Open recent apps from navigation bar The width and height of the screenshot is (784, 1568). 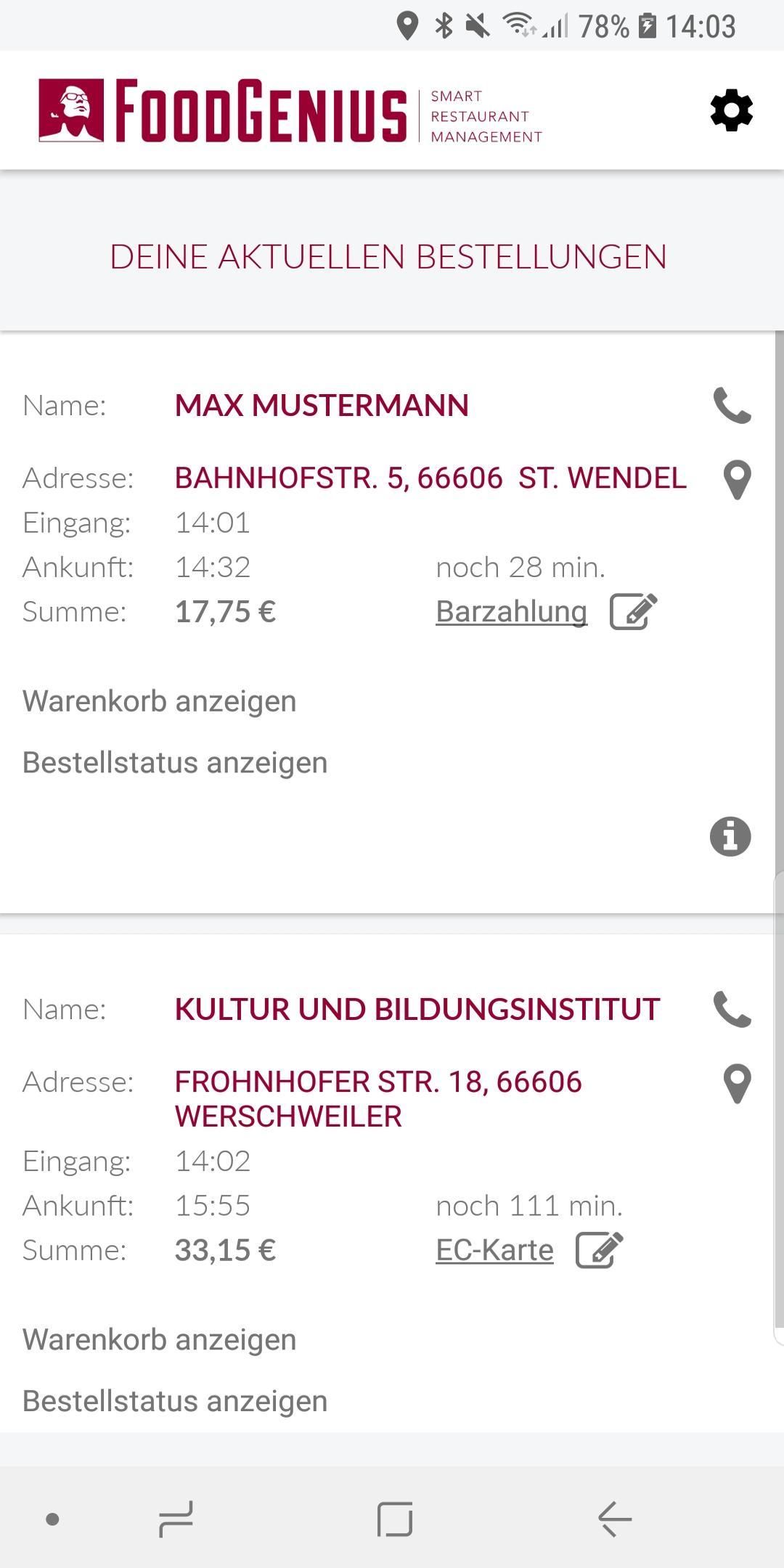176,1519
